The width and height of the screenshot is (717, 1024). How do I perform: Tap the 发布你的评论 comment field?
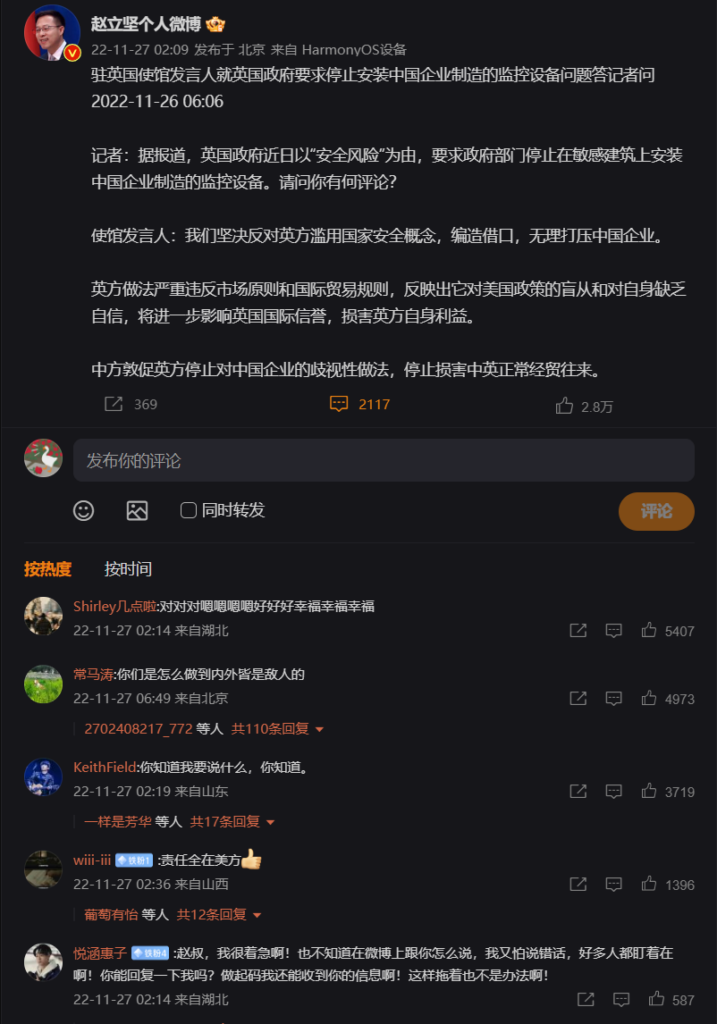[383, 461]
